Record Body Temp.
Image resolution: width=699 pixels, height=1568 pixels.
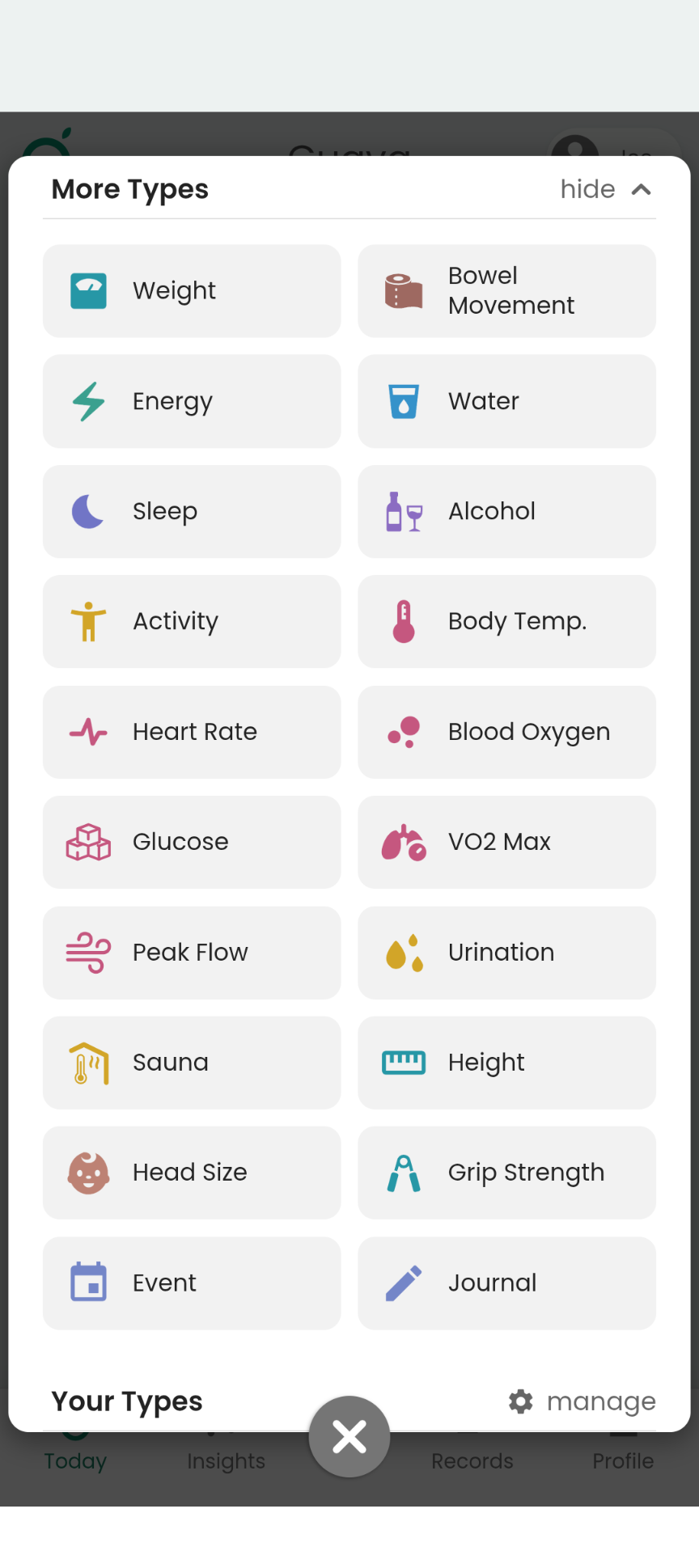(x=506, y=621)
